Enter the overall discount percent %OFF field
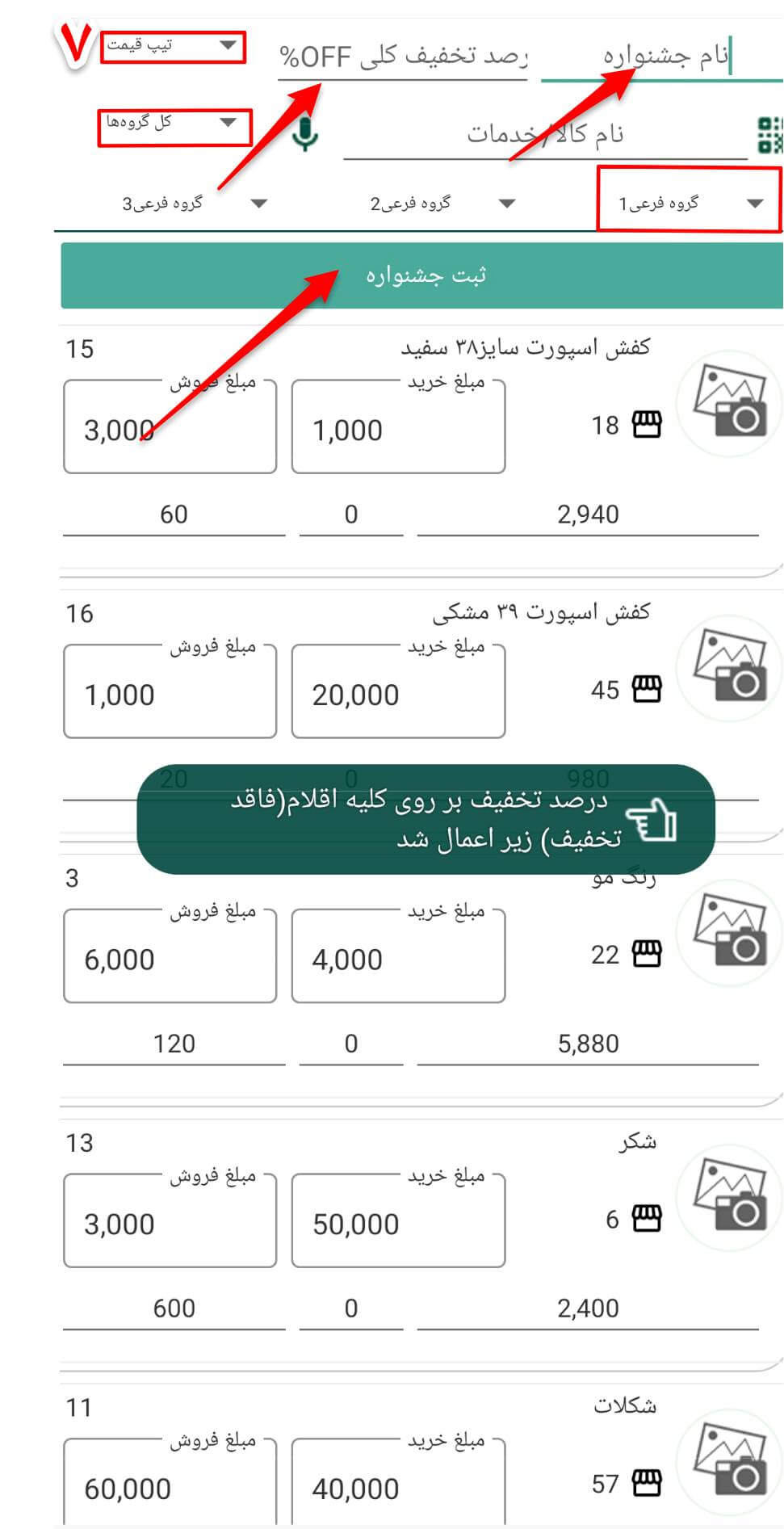Viewport: 784px width, 1529px height. point(402,57)
